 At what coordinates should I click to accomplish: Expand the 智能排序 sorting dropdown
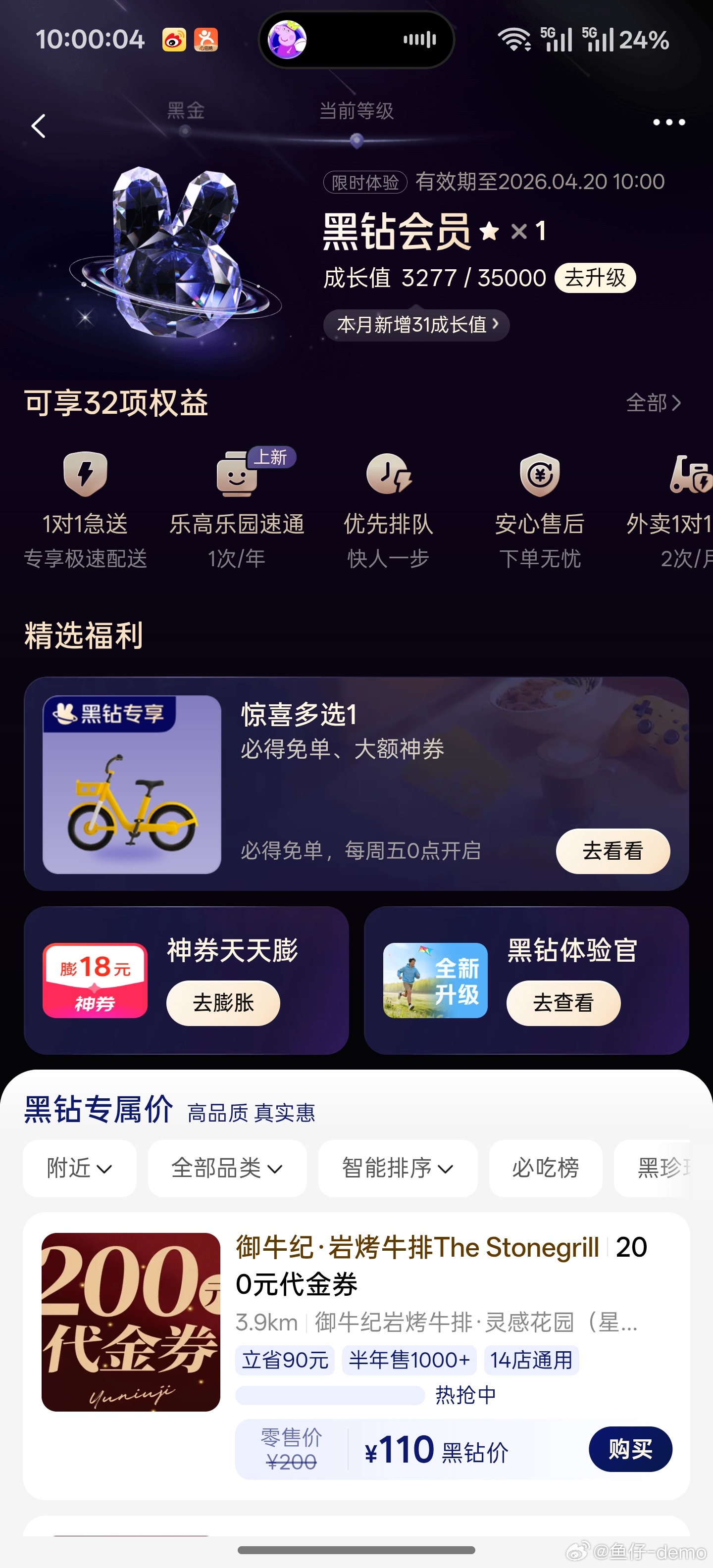point(397,1168)
